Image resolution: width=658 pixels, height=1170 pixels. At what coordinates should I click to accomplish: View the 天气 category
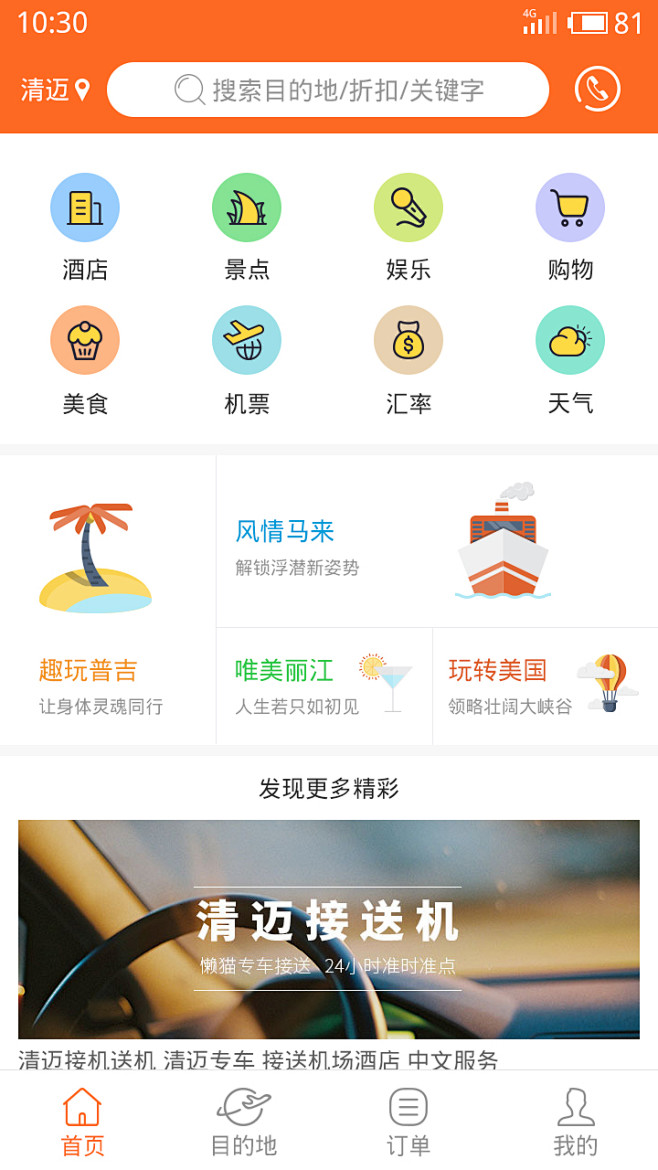(x=570, y=359)
